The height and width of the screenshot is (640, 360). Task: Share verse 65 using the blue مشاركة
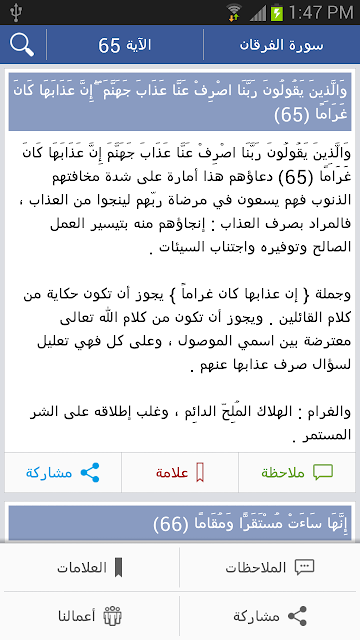[63, 473]
